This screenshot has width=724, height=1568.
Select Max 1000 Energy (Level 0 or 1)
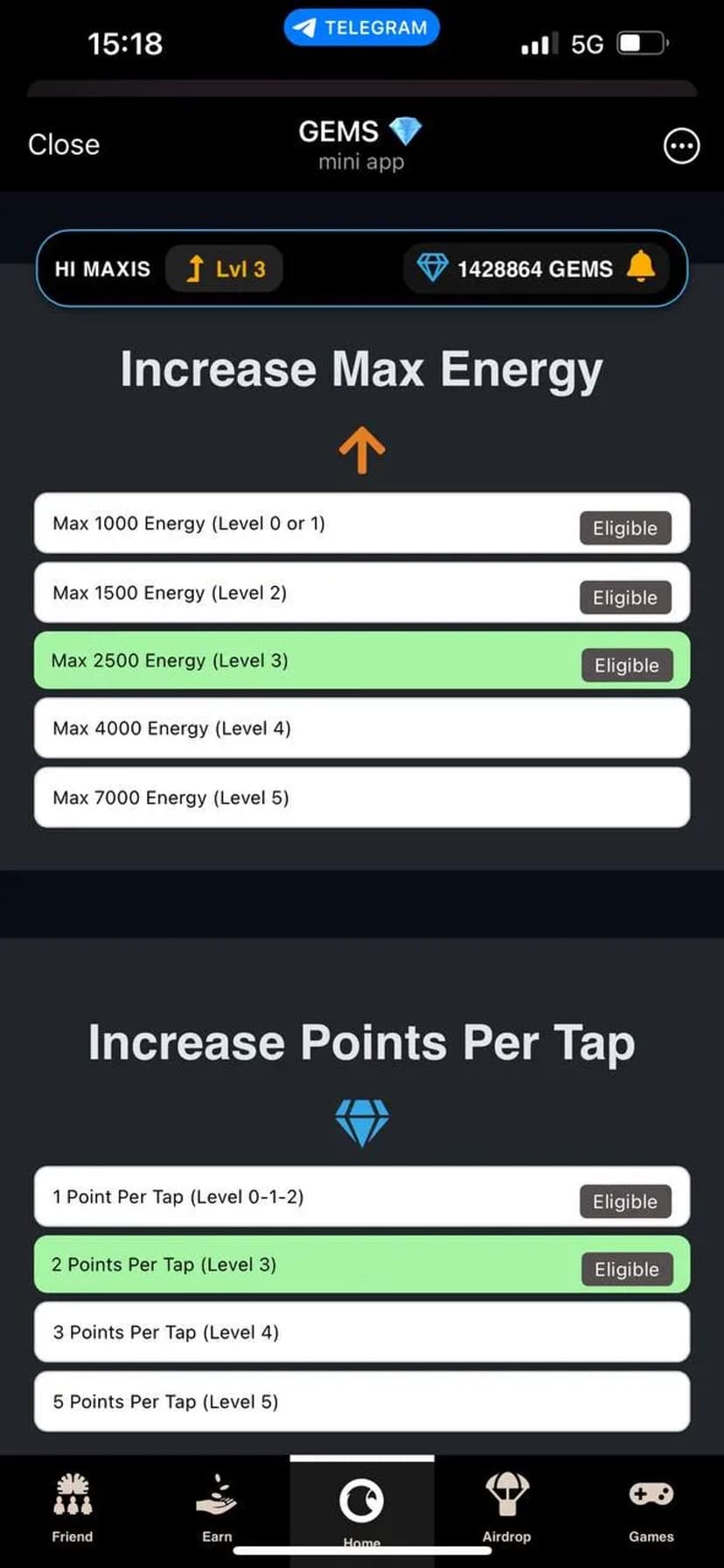[x=362, y=524]
